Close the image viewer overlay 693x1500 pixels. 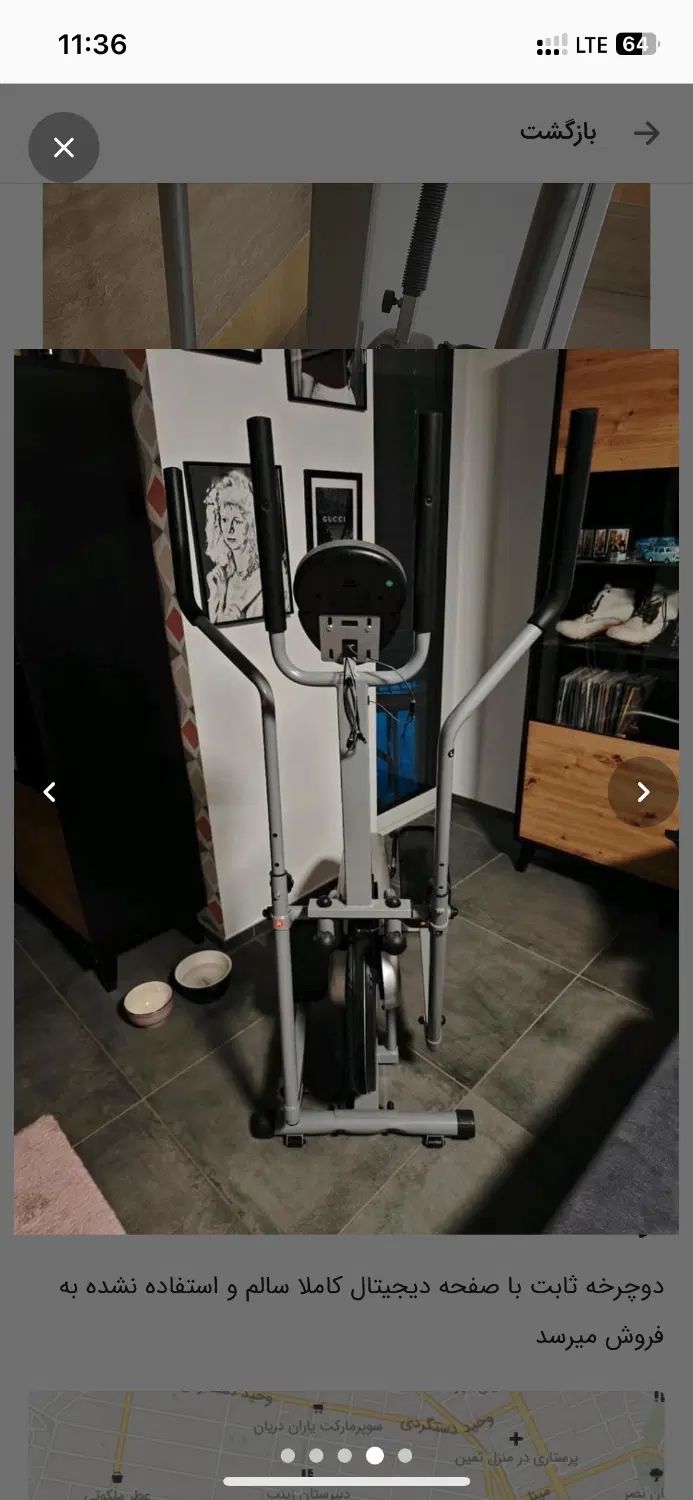coord(64,148)
